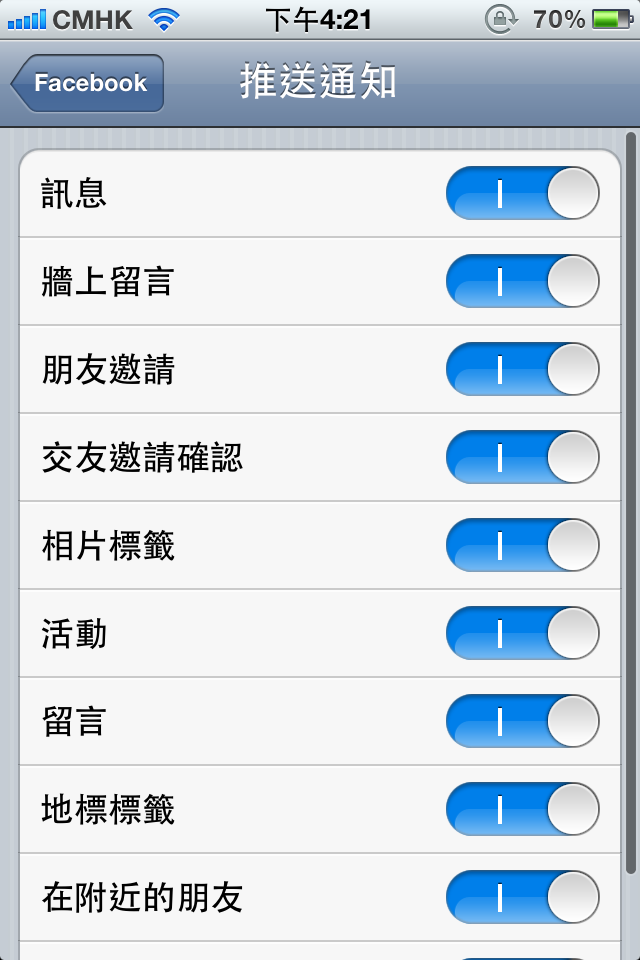The image size is (640, 960).
Task: Toggle the 朋友邀請 switch off
Action: (x=522, y=369)
